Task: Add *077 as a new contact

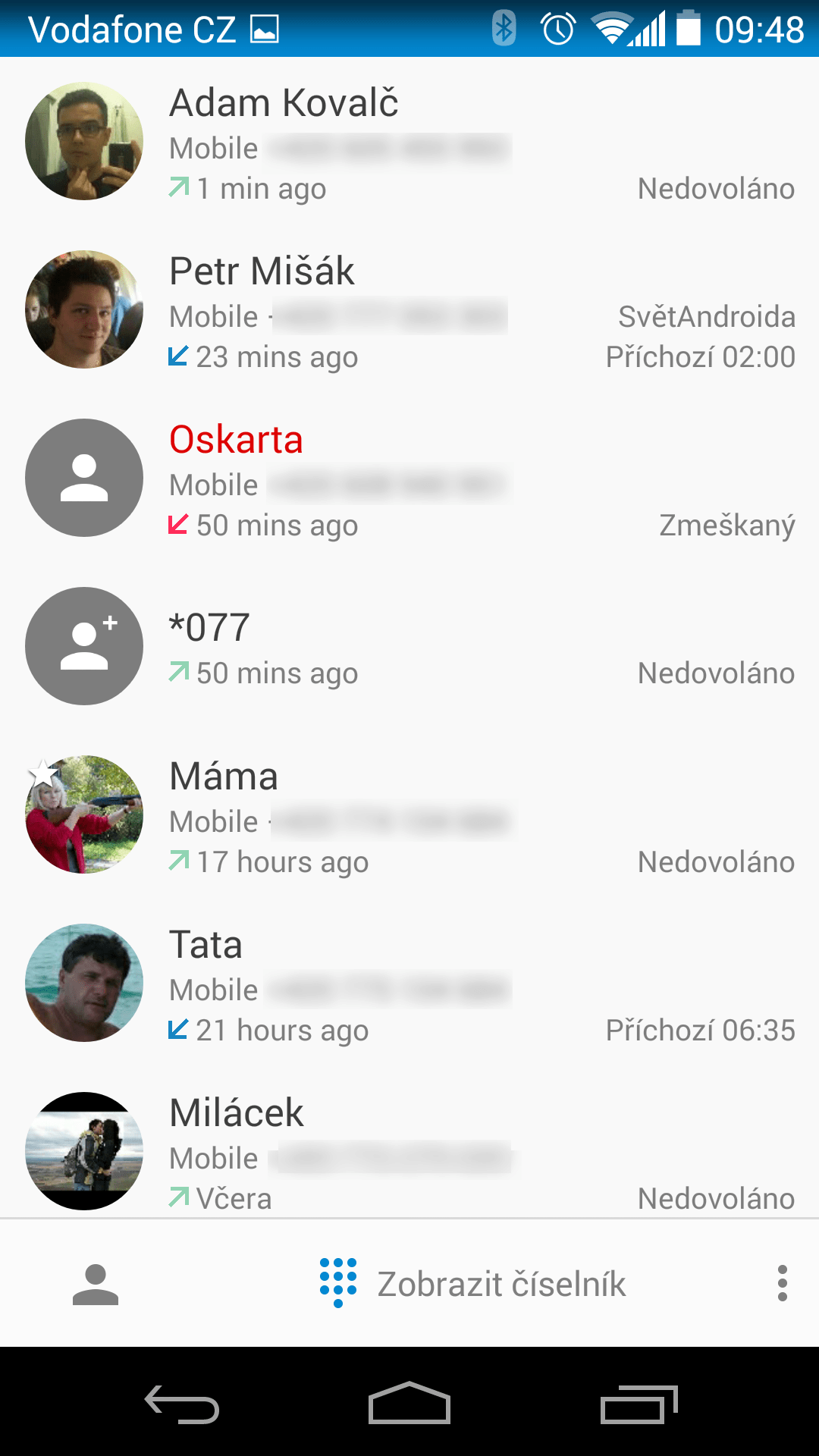Action: pyautogui.click(x=84, y=646)
